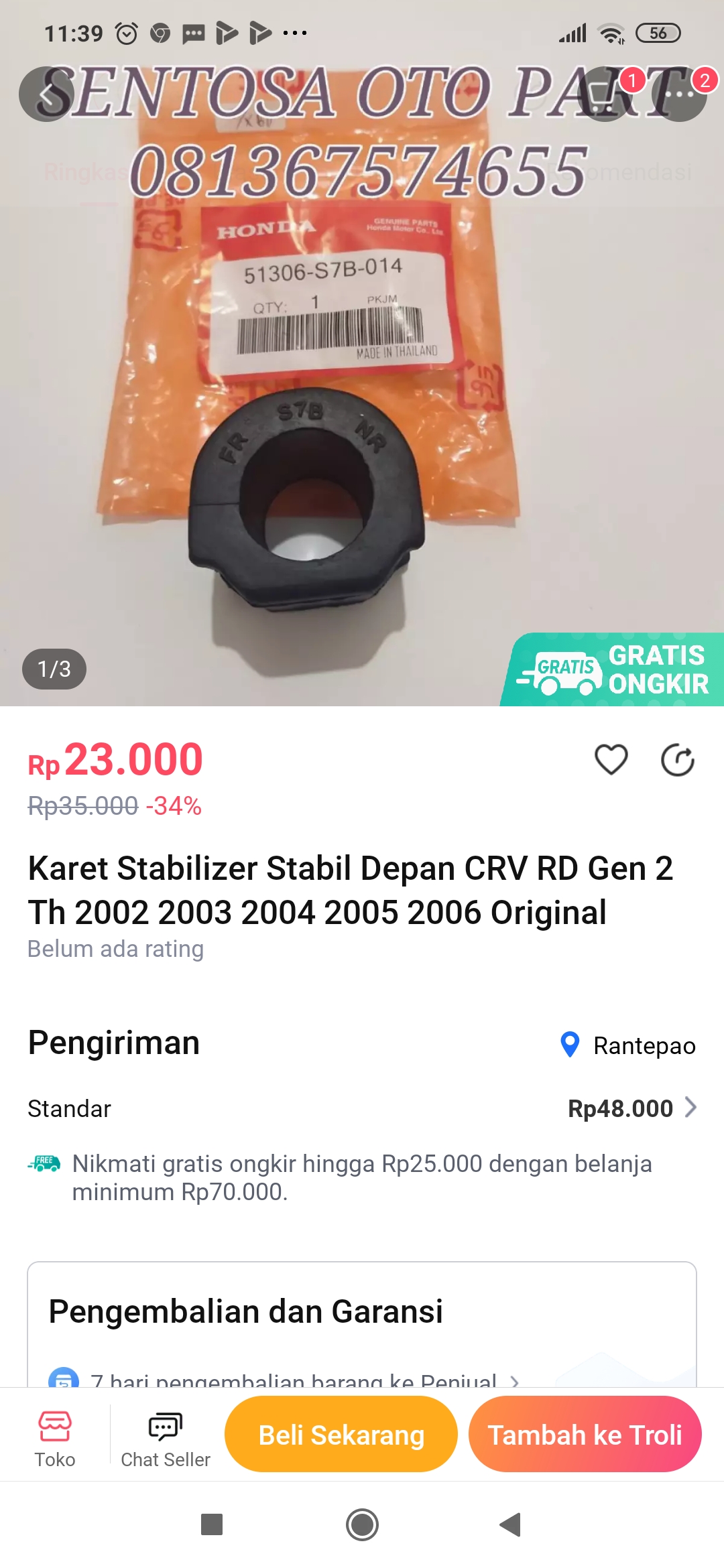Open recent apps from navigation bar
The height and width of the screenshot is (1568, 724).
[x=212, y=1525]
